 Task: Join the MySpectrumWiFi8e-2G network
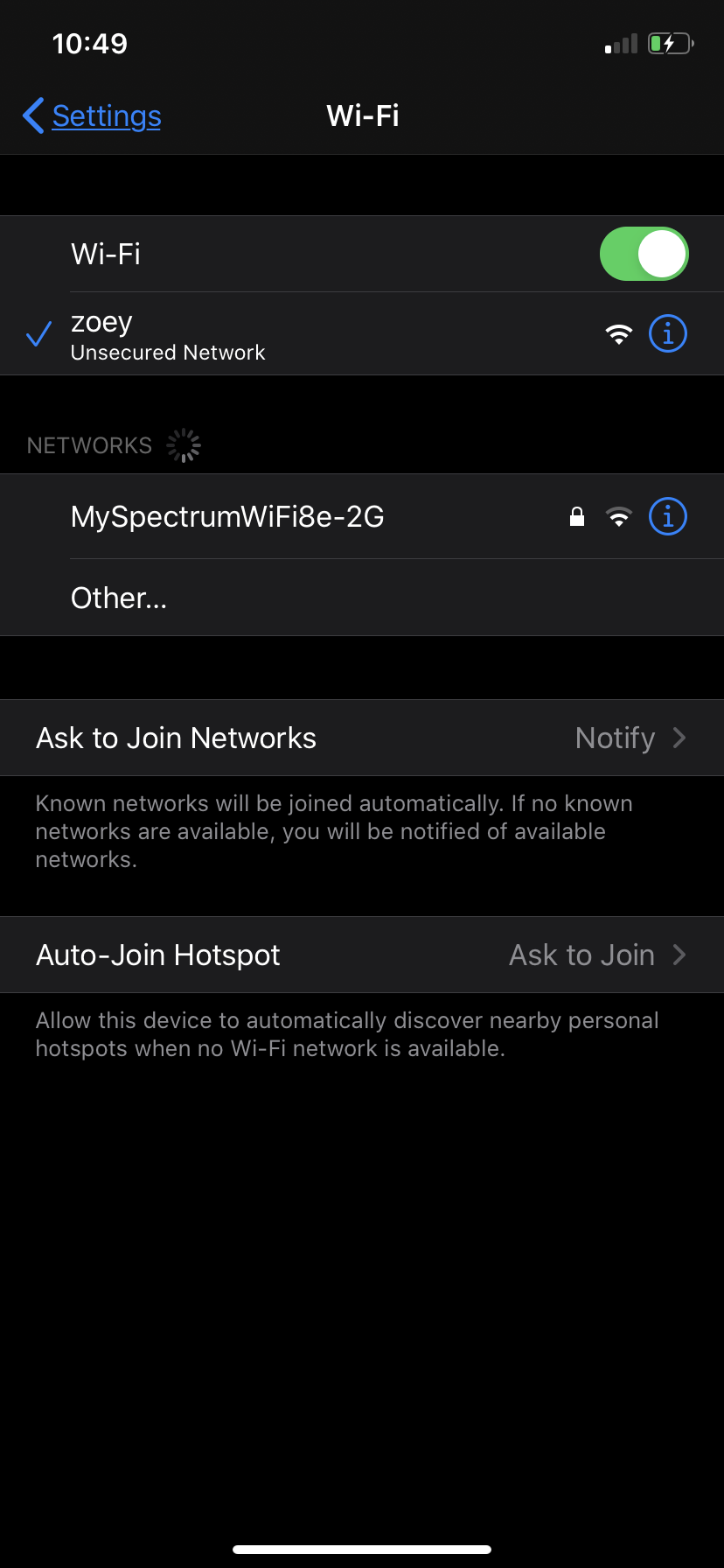click(x=227, y=517)
